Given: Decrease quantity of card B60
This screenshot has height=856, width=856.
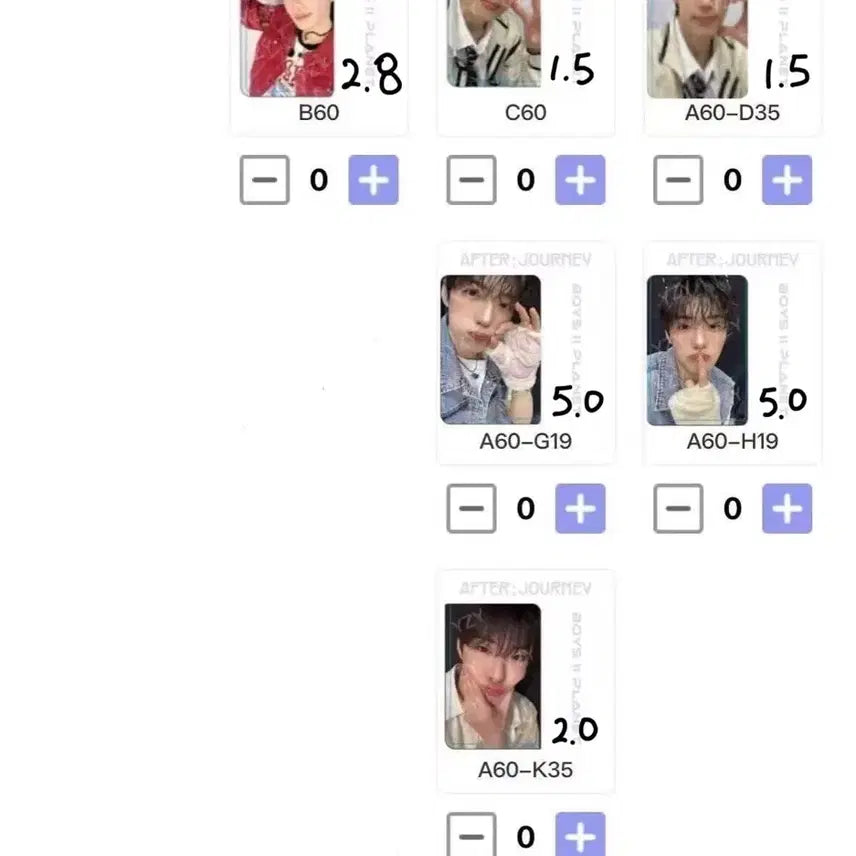Looking at the screenshot, I should click(x=265, y=180).
